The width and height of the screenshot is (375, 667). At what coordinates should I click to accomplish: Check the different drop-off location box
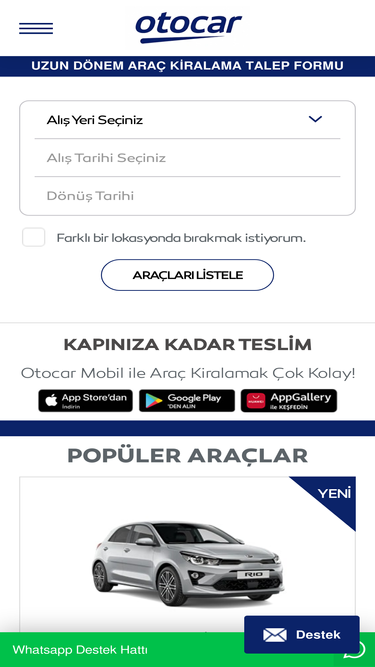tap(34, 237)
